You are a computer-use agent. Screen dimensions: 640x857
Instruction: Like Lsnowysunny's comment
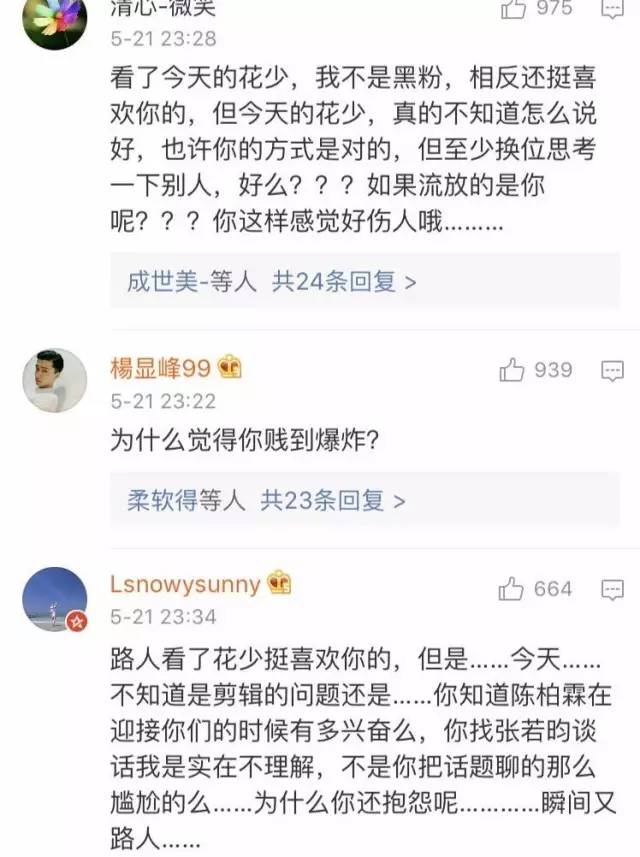pos(512,589)
